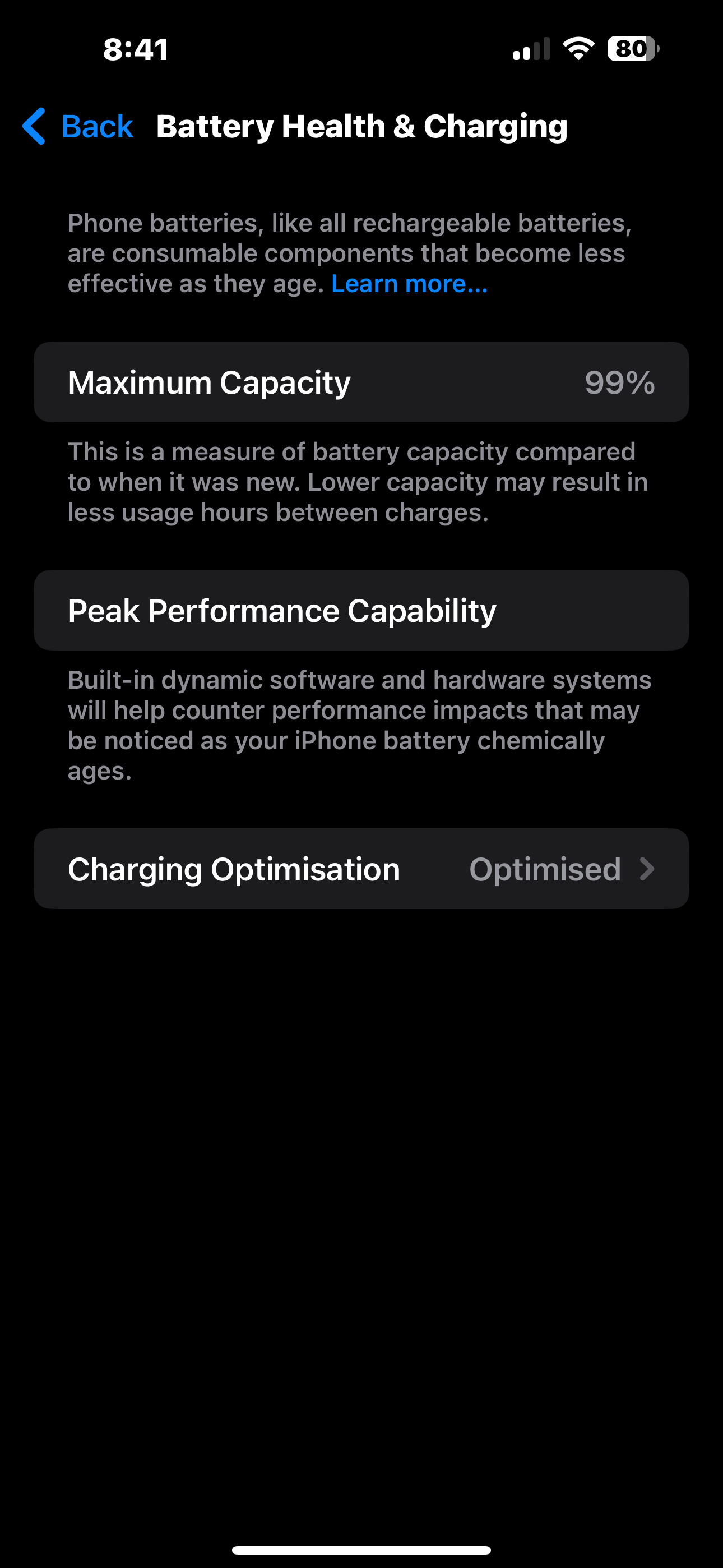Open the Learn more link

[409, 284]
